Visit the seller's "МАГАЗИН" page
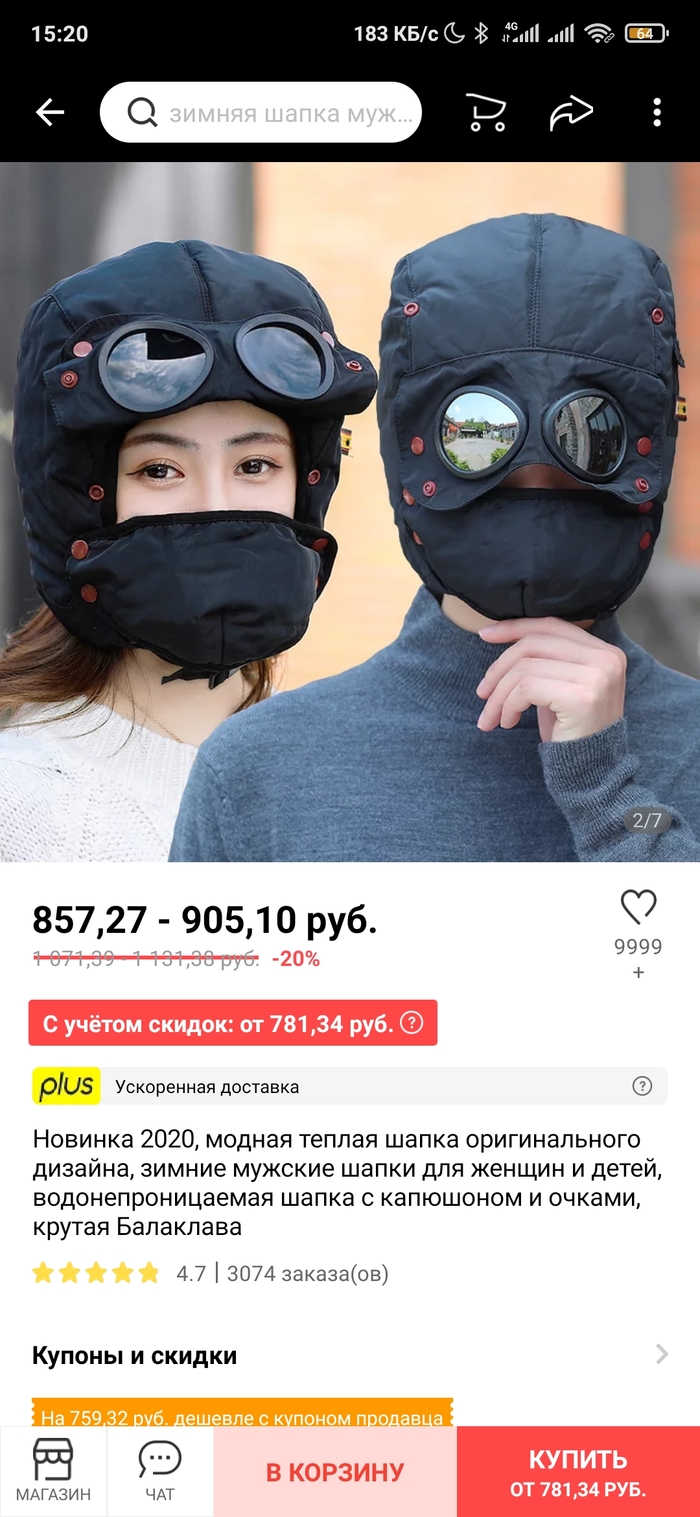This screenshot has height=1517, width=700. click(x=53, y=1471)
